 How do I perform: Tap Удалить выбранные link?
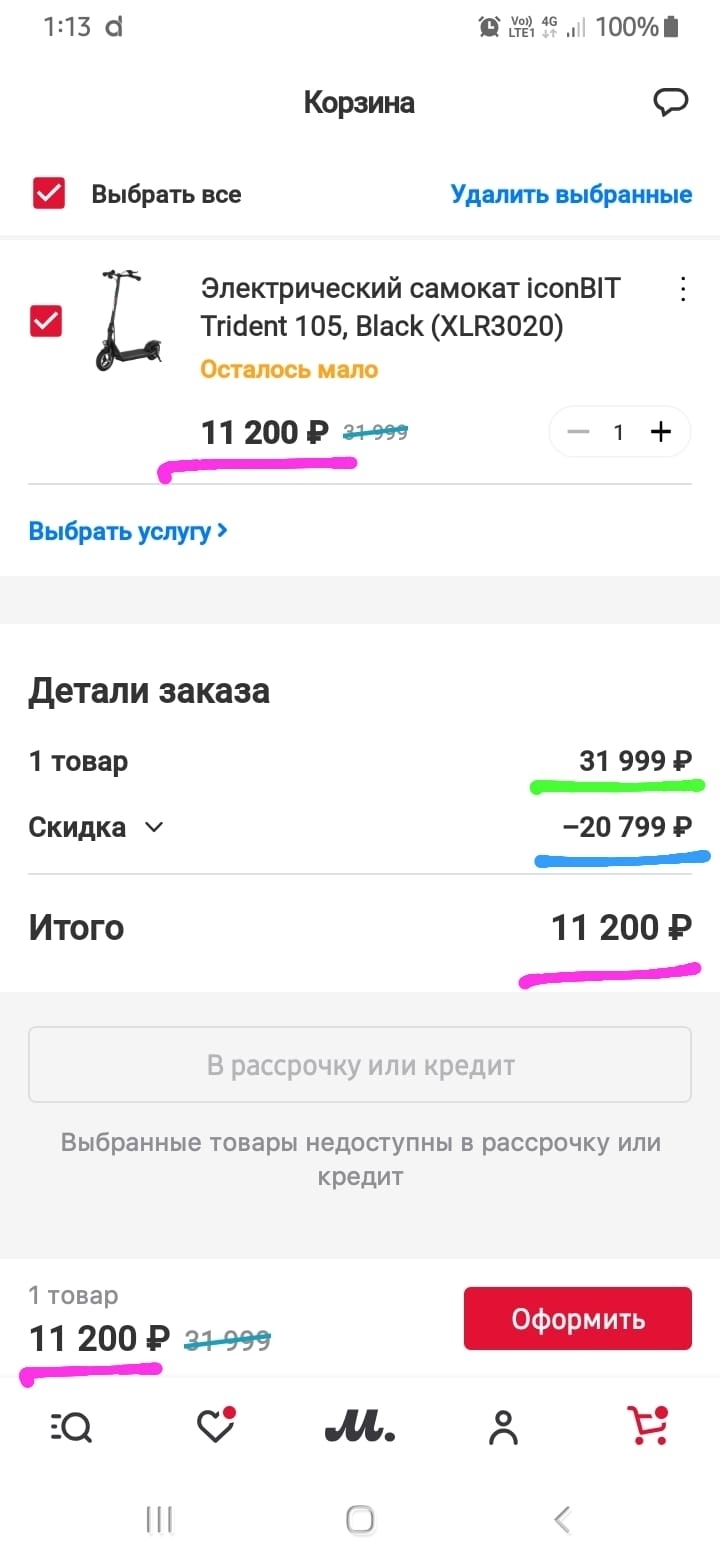571,194
